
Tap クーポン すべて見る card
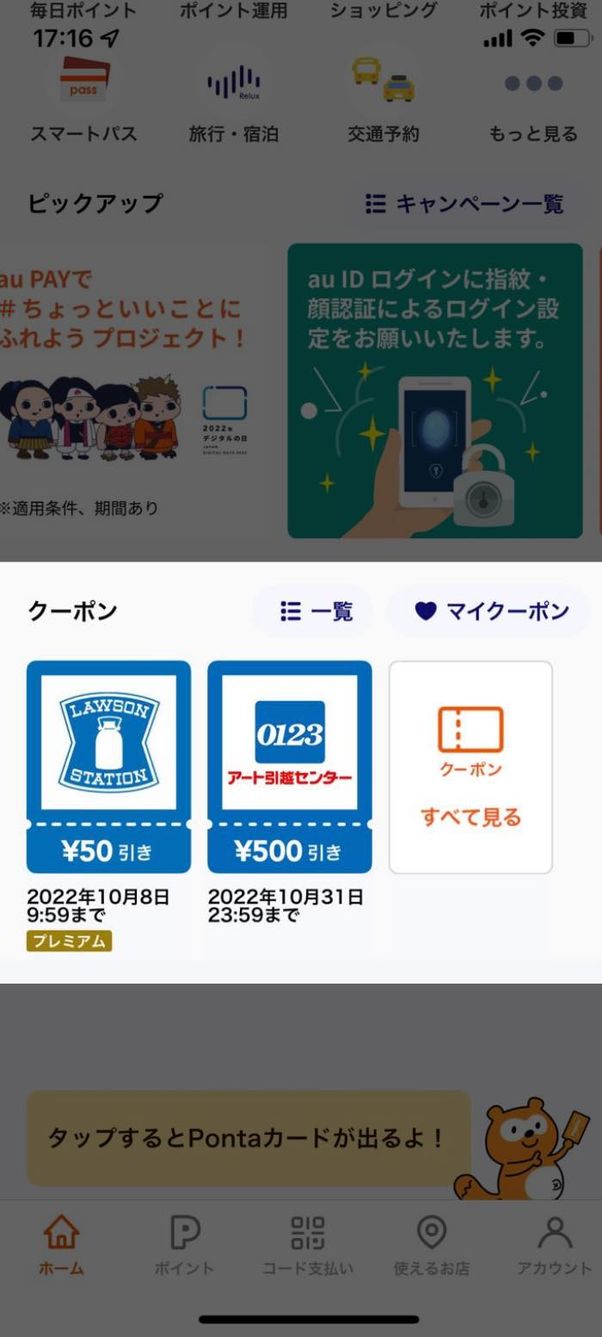point(470,767)
